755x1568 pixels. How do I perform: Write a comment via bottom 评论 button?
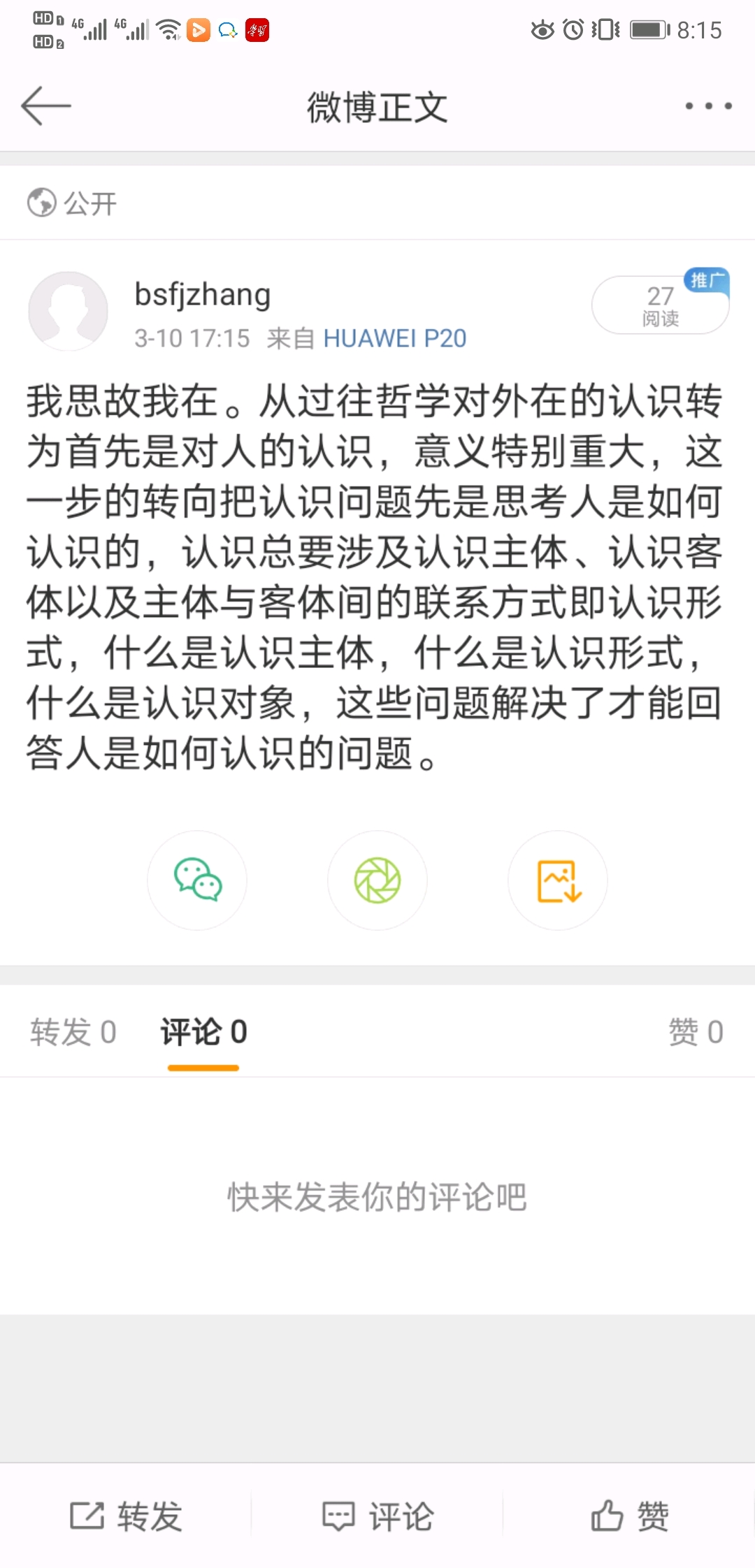coord(377,1516)
